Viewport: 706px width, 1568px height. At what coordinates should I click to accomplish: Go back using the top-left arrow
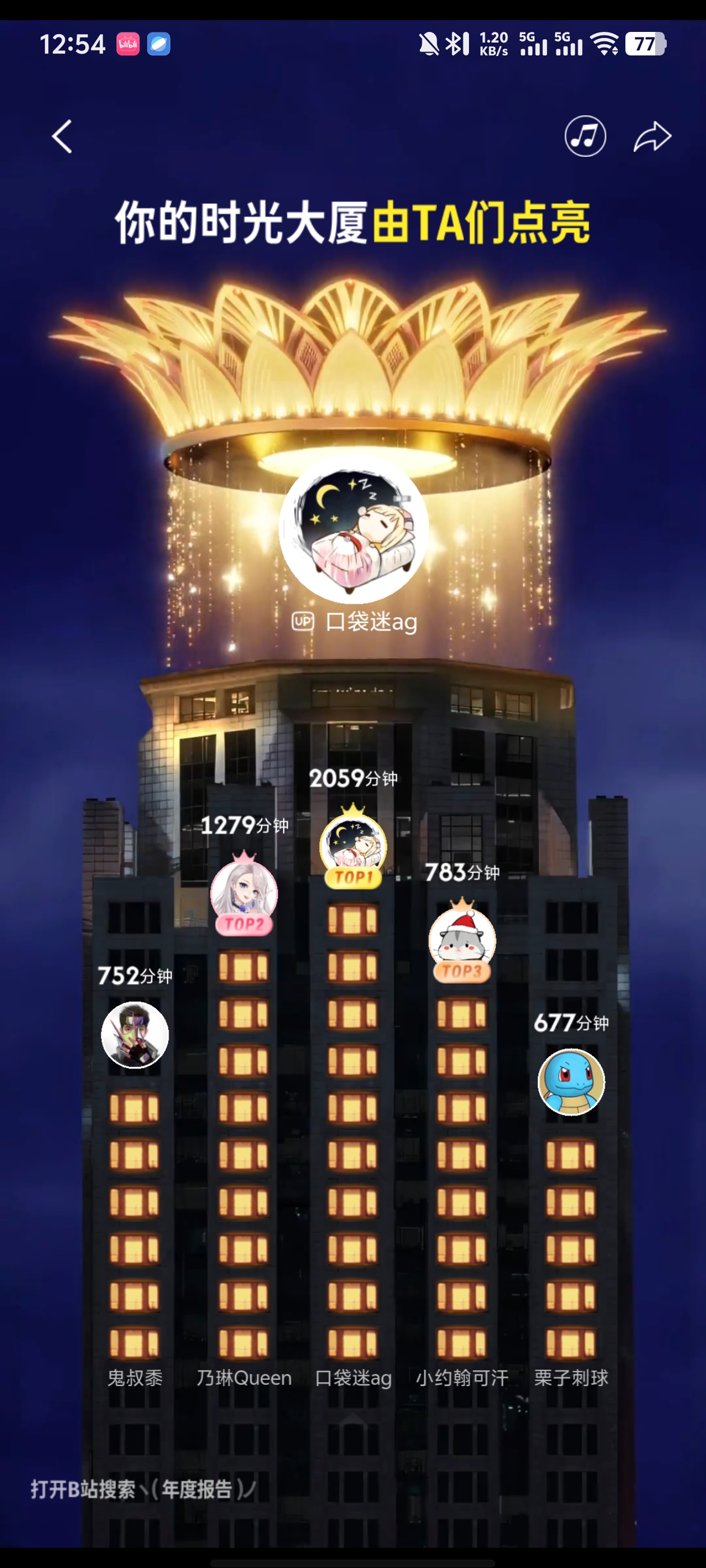click(x=62, y=136)
